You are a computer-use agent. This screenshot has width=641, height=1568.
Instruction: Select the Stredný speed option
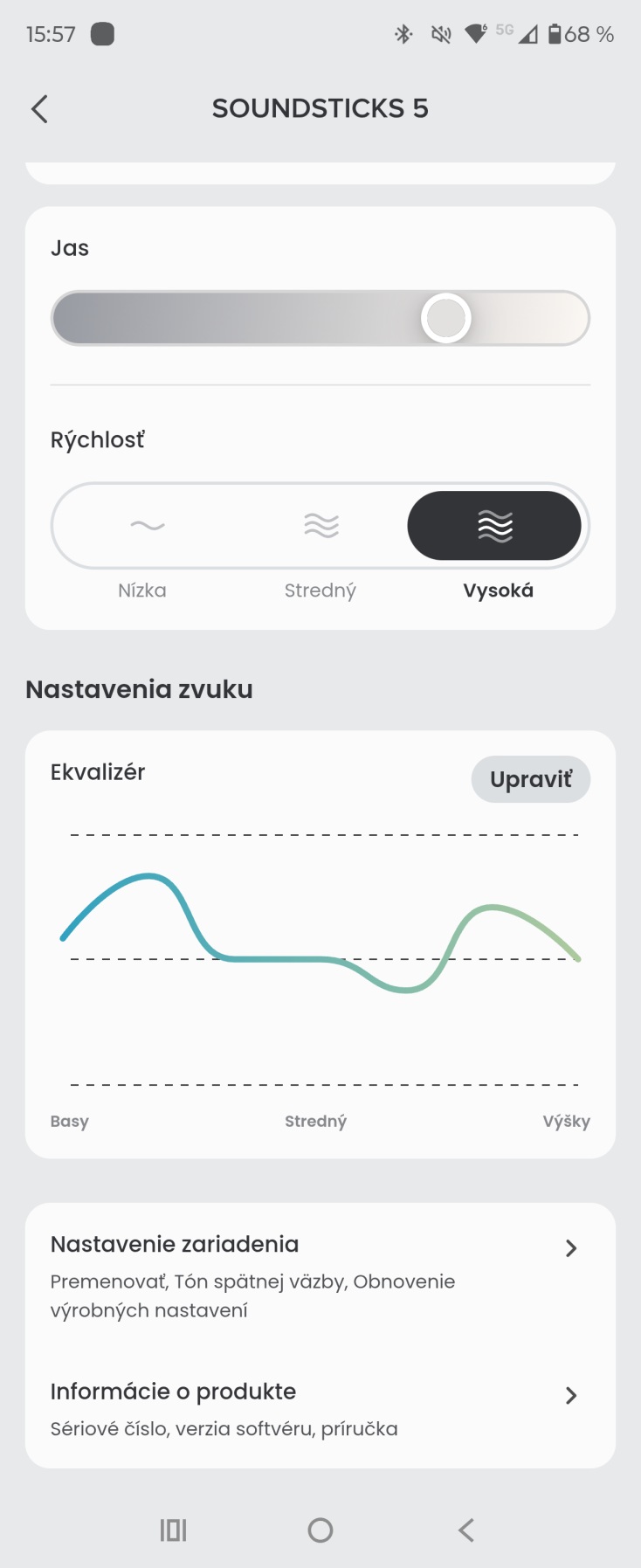tap(320, 526)
